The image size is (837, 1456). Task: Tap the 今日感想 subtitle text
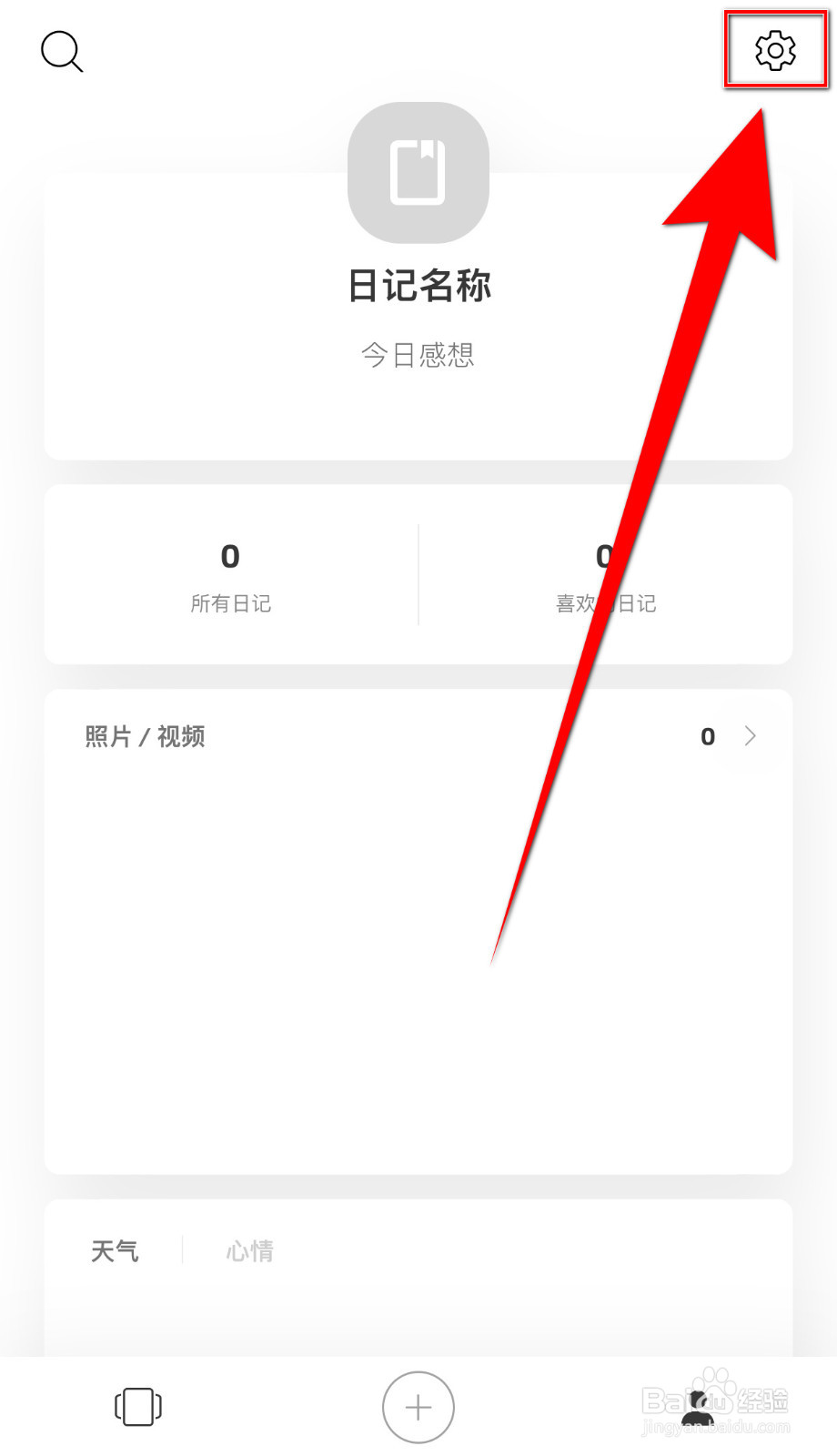coord(418,355)
